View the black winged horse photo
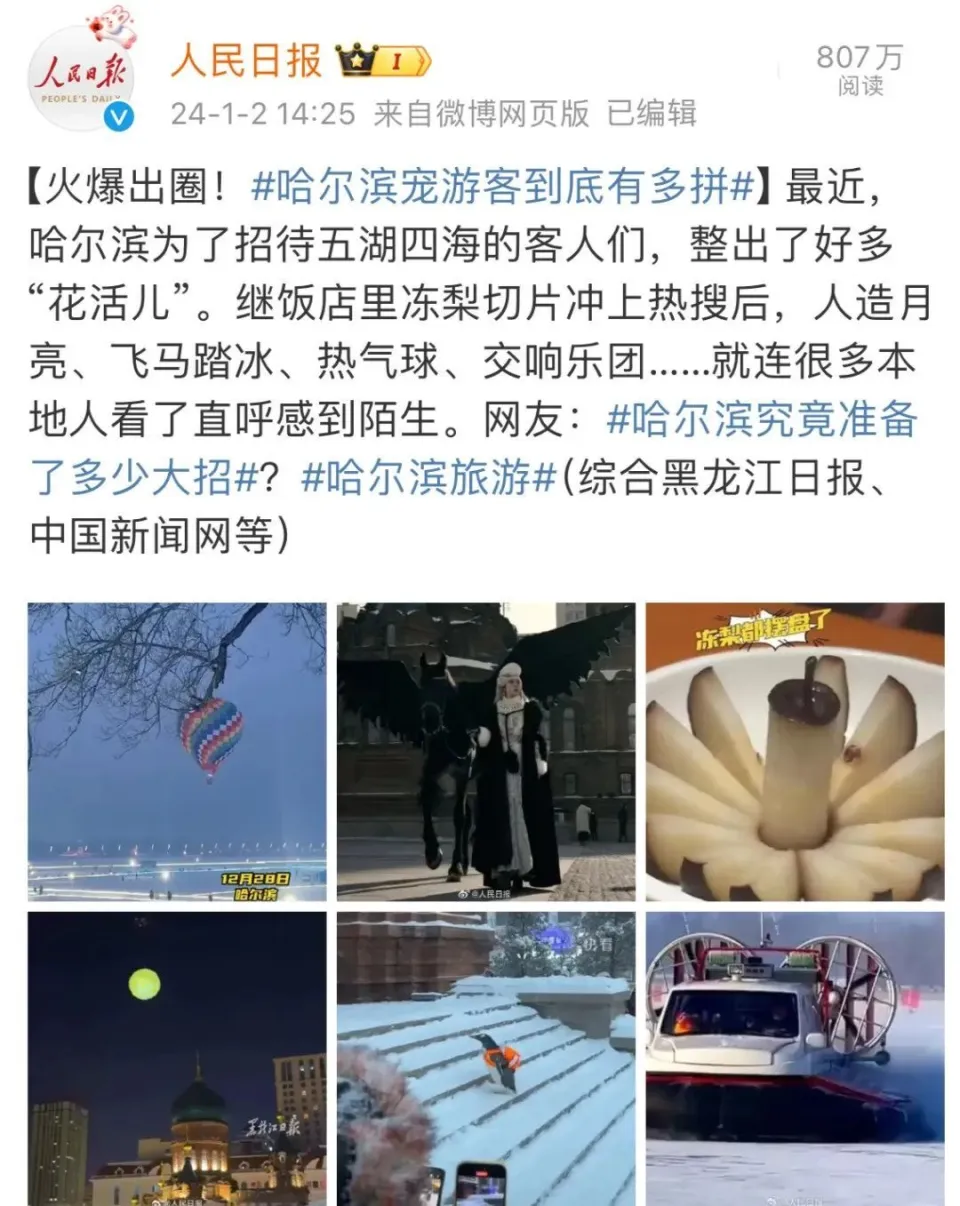The width and height of the screenshot is (960, 1206). 485,751
